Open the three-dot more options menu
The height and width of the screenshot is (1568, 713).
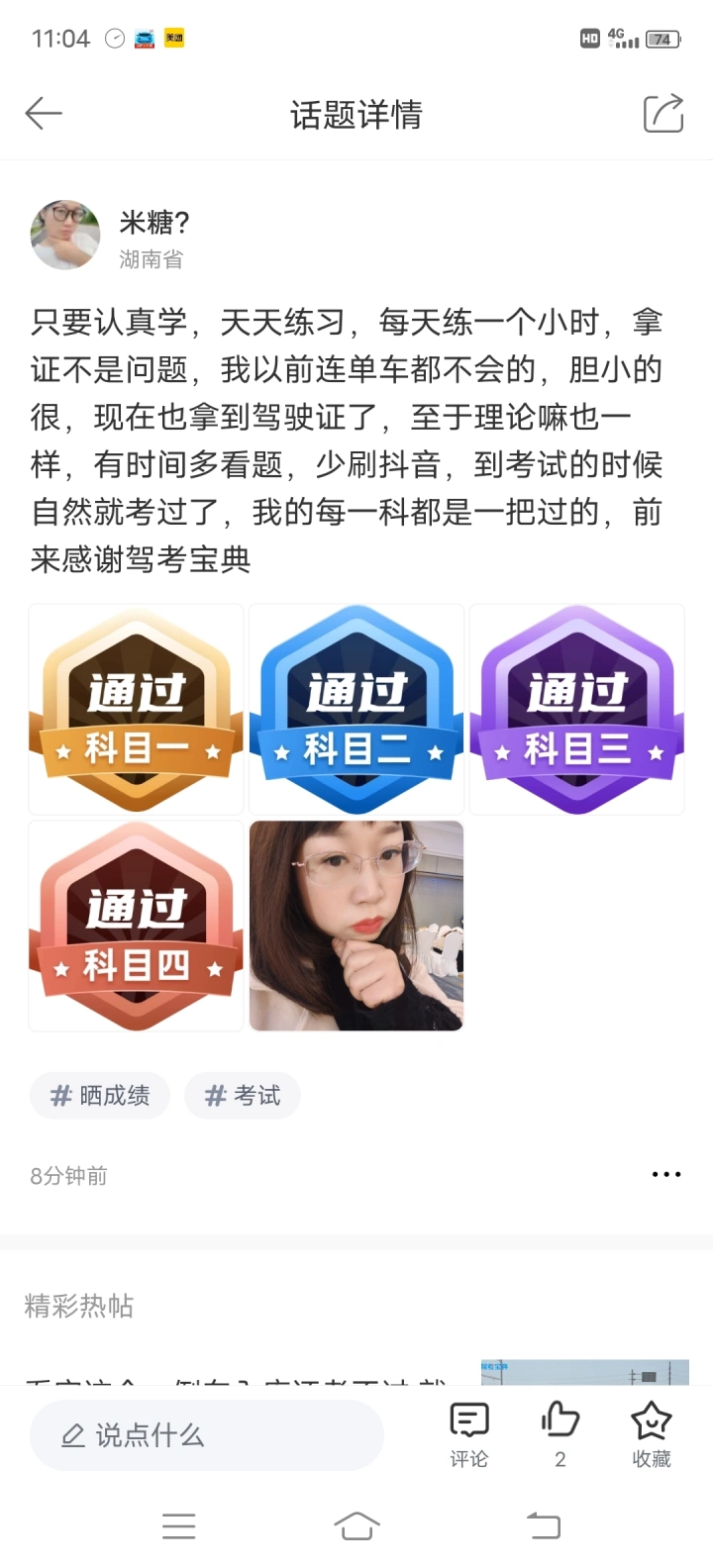(x=665, y=1175)
